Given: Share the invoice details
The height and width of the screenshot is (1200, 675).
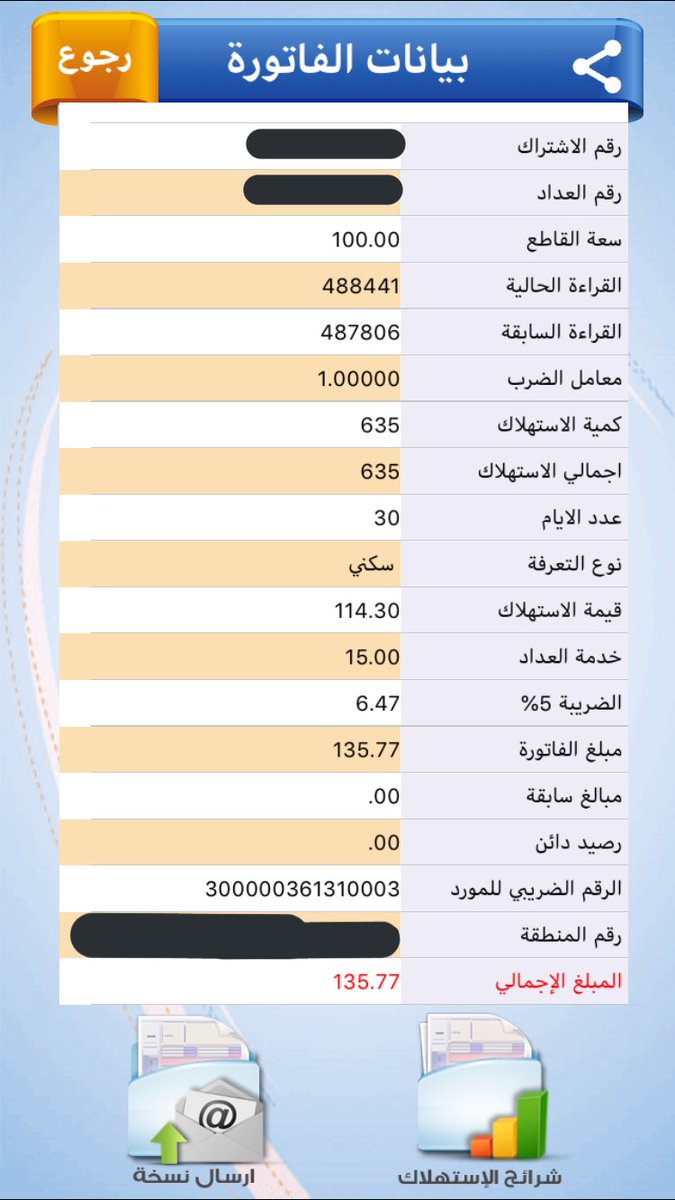Looking at the screenshot, I should (x=597, y=66).
